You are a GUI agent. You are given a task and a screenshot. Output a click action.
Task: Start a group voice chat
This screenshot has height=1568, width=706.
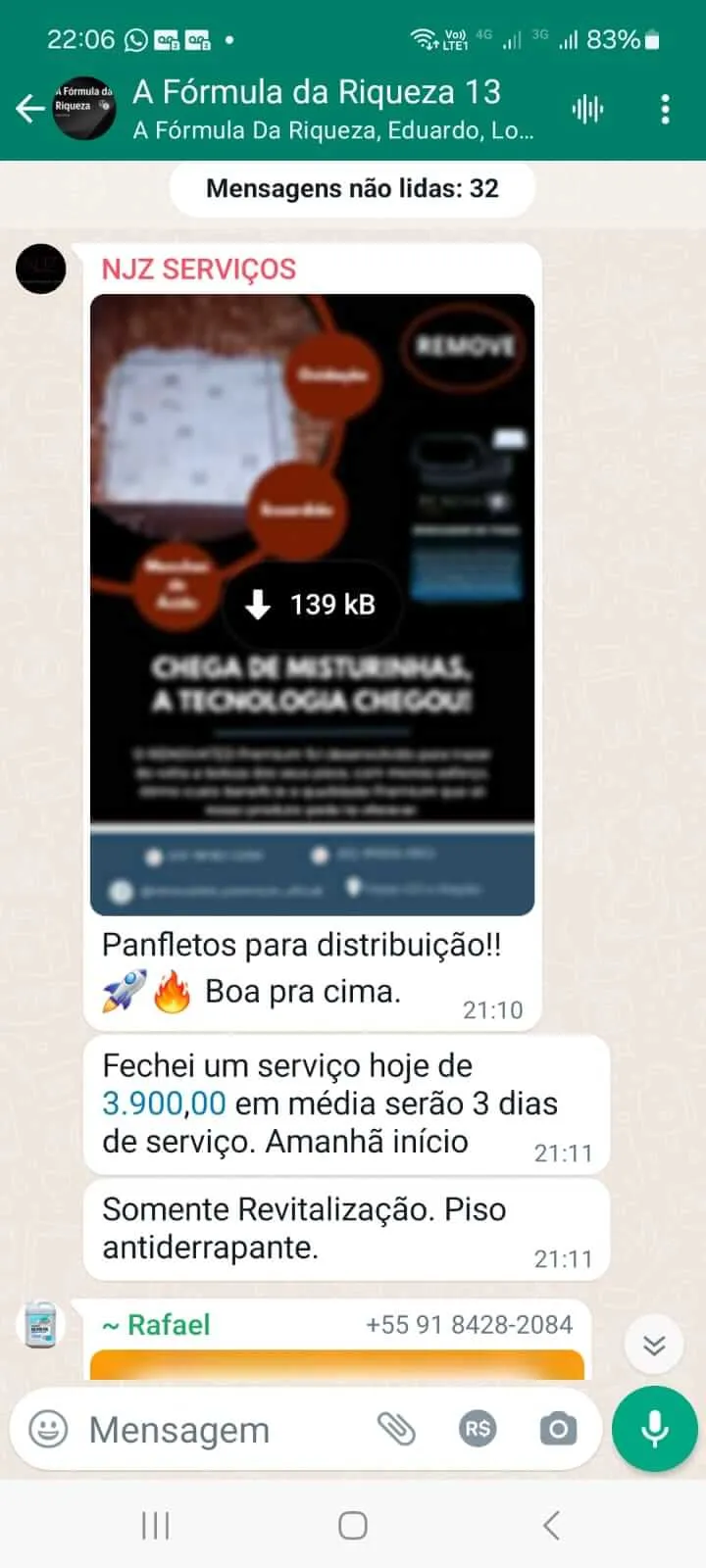587,109
